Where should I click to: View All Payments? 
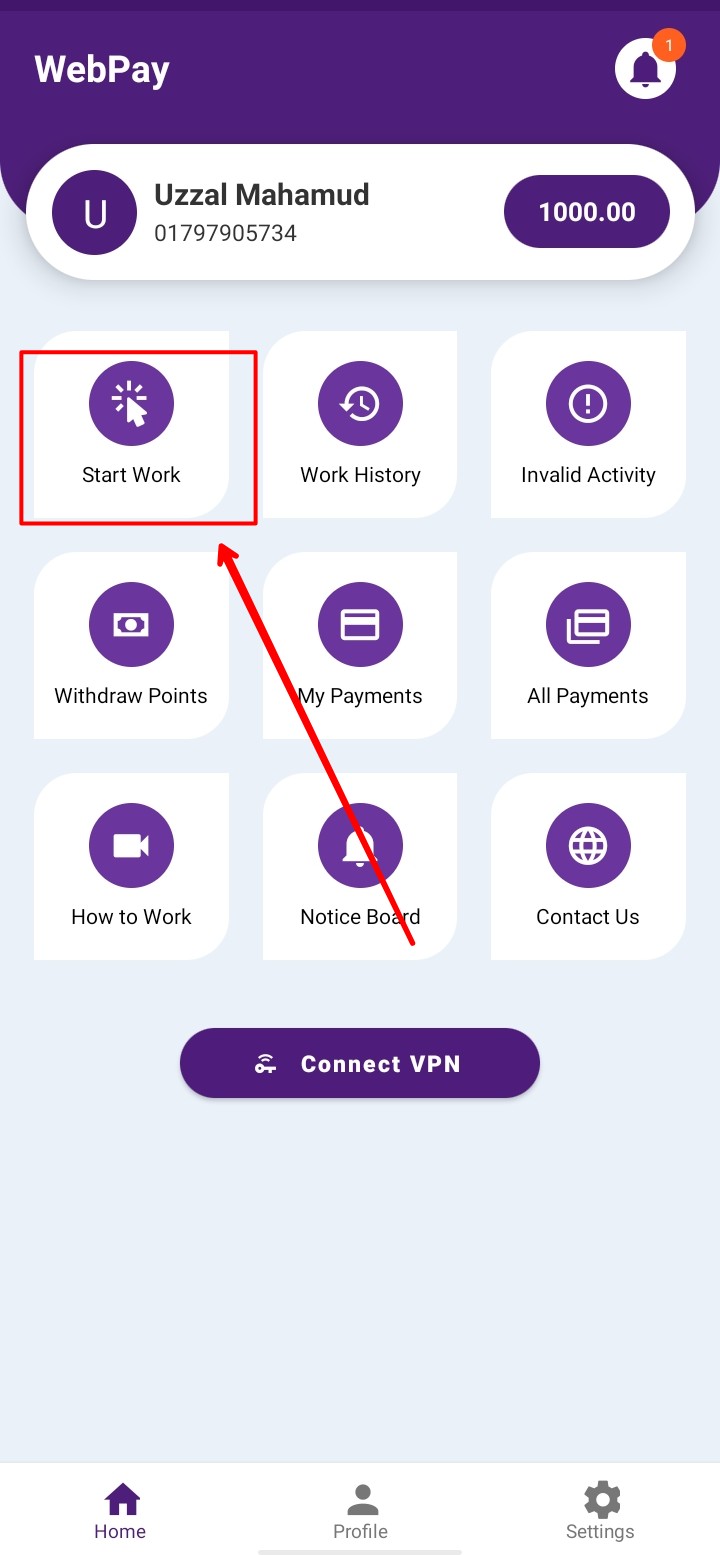(588, 646)
